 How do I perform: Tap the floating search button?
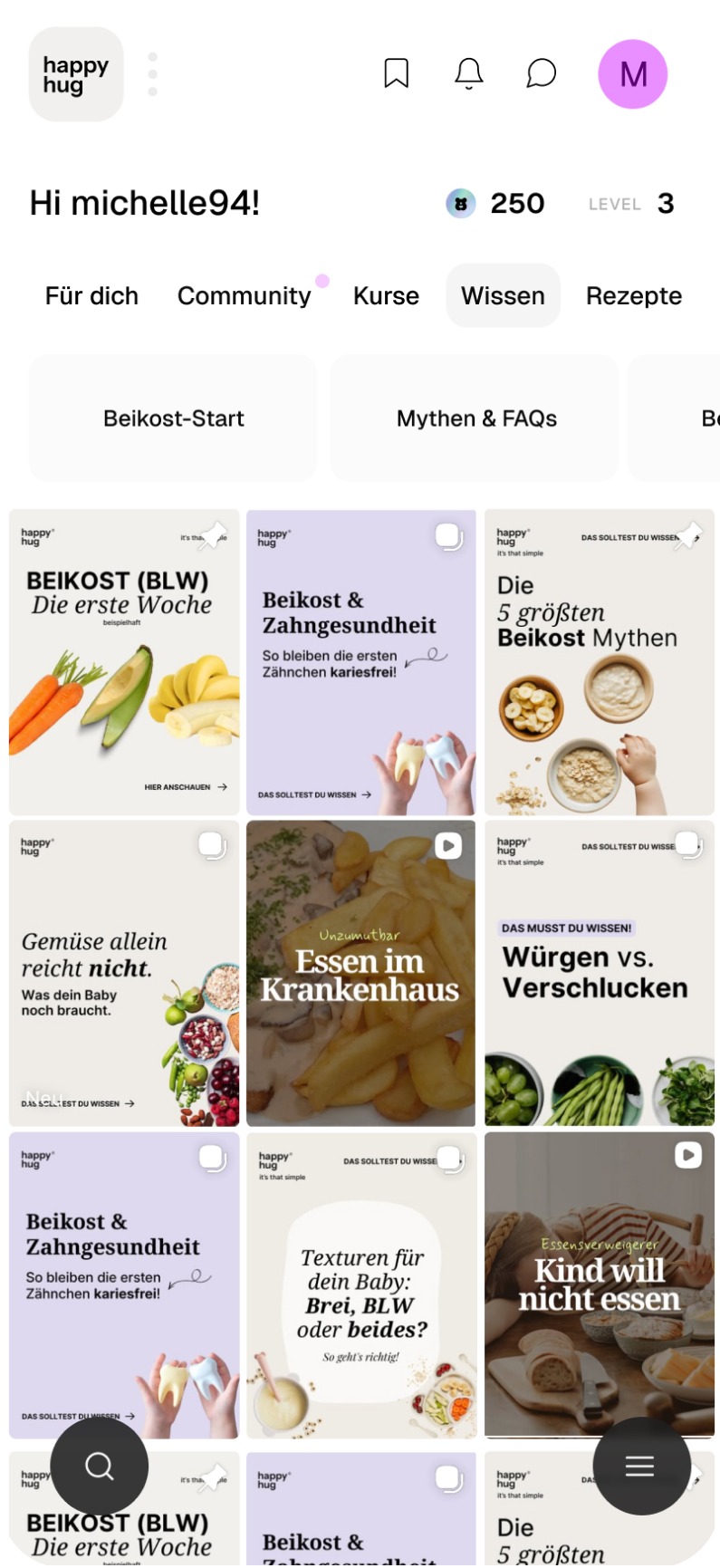(99, 1467)
